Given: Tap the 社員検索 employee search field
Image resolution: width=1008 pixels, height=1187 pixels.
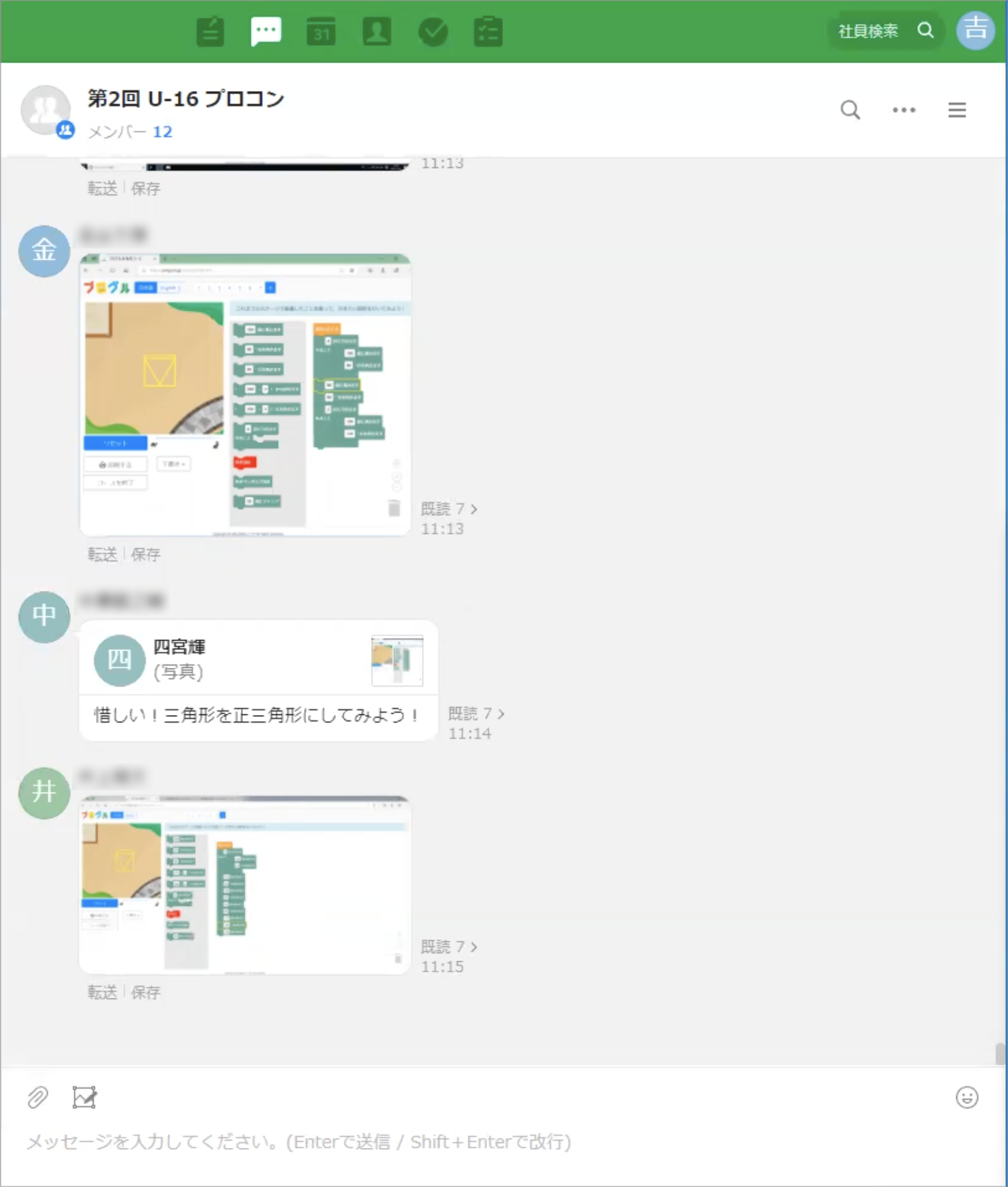Looking at the screenshot, I should tap(868, 31).
